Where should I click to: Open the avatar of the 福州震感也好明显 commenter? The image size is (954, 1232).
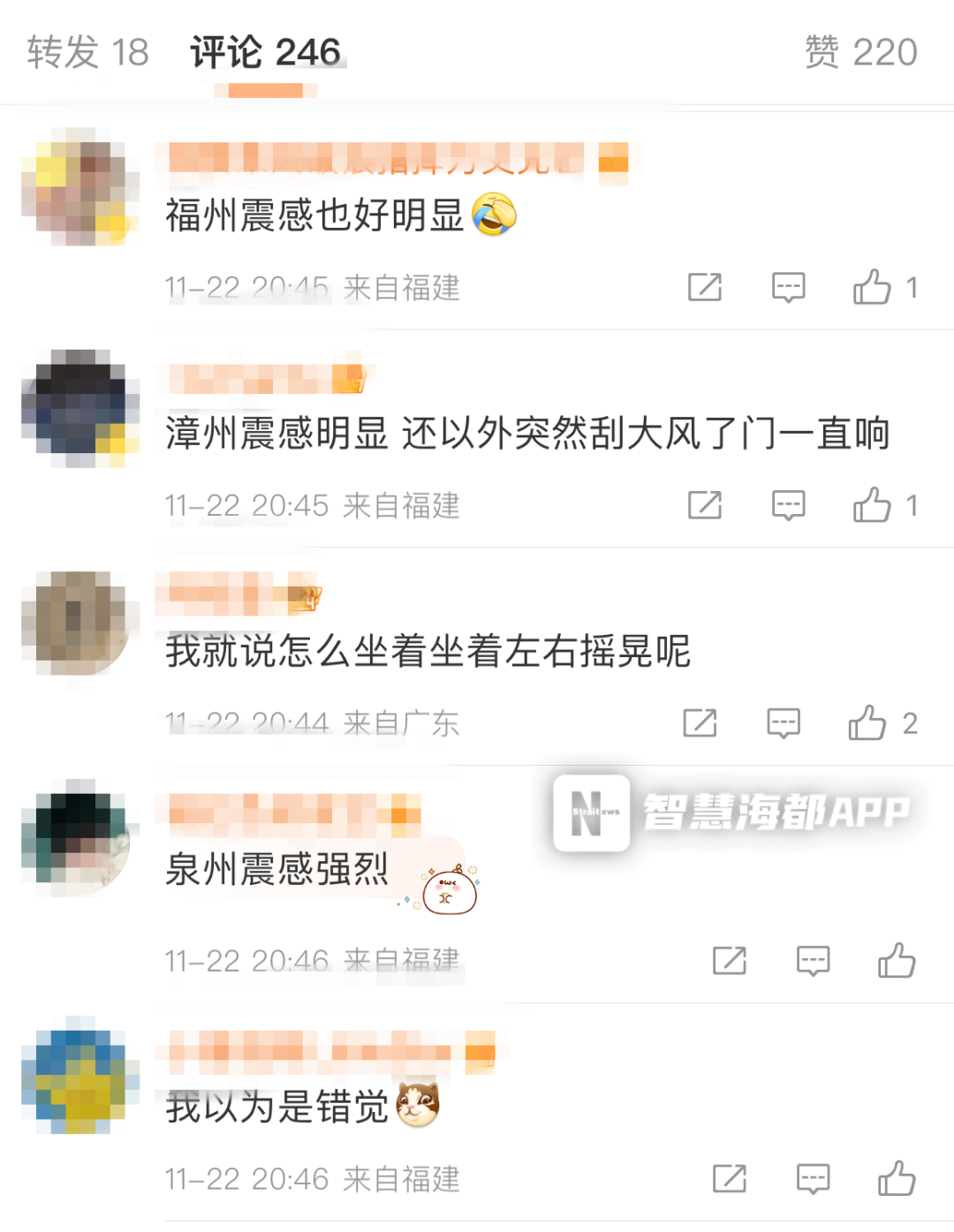[79, 187]
